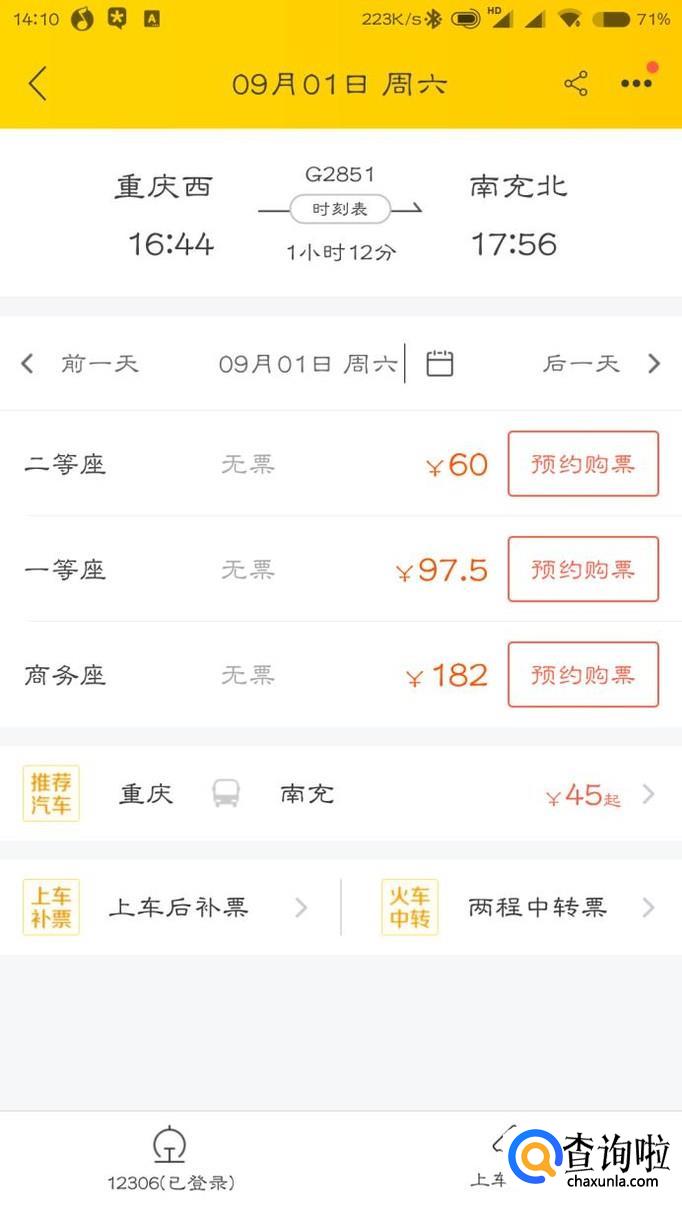Go back using the header arrow
682x1212 pixels.
(x=38, y=84)
